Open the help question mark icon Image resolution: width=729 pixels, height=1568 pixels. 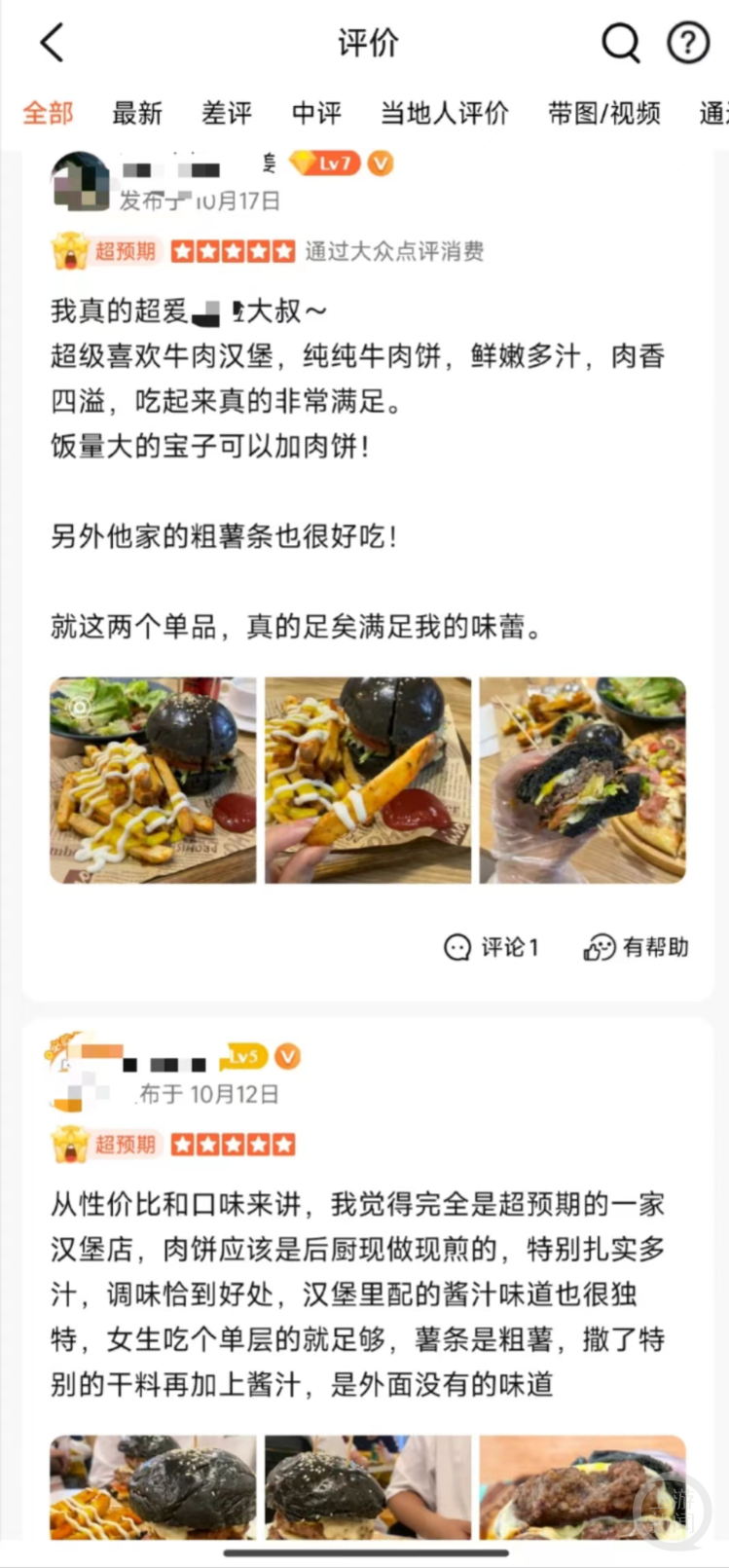tap(687, 43)
